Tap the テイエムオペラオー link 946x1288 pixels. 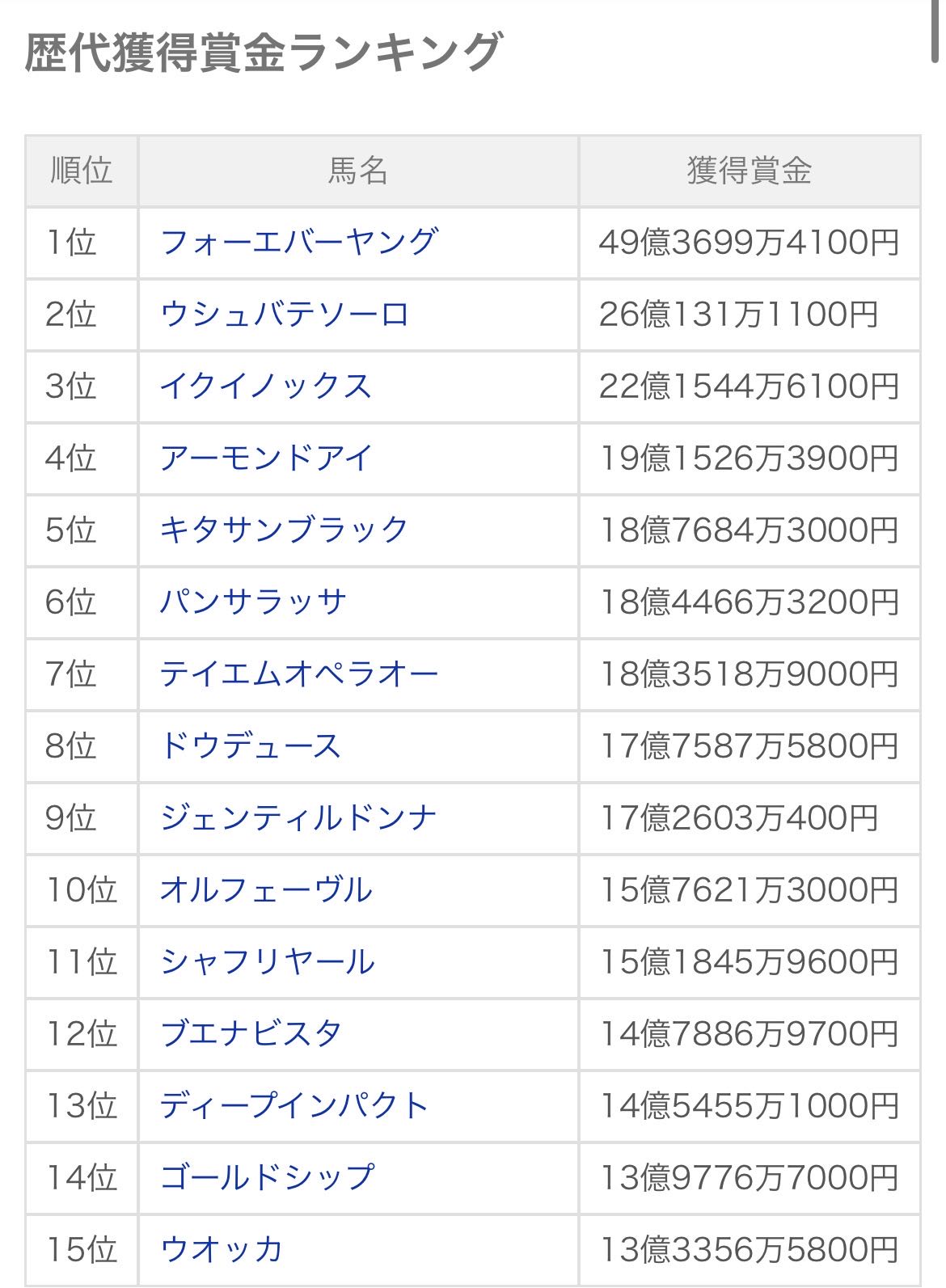(299, 674)
